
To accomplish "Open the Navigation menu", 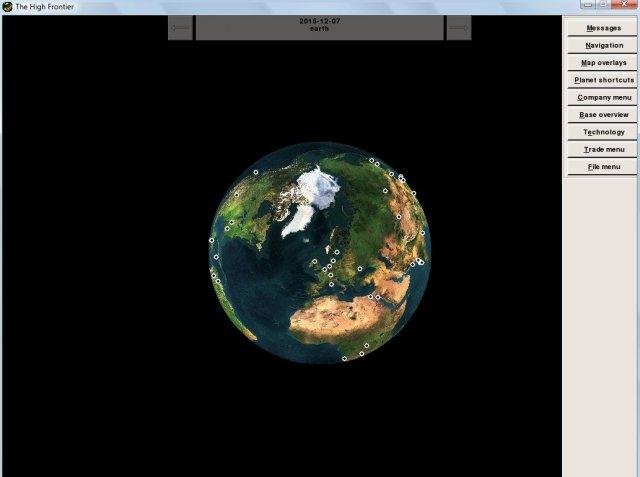I will (x=603, y=45).
